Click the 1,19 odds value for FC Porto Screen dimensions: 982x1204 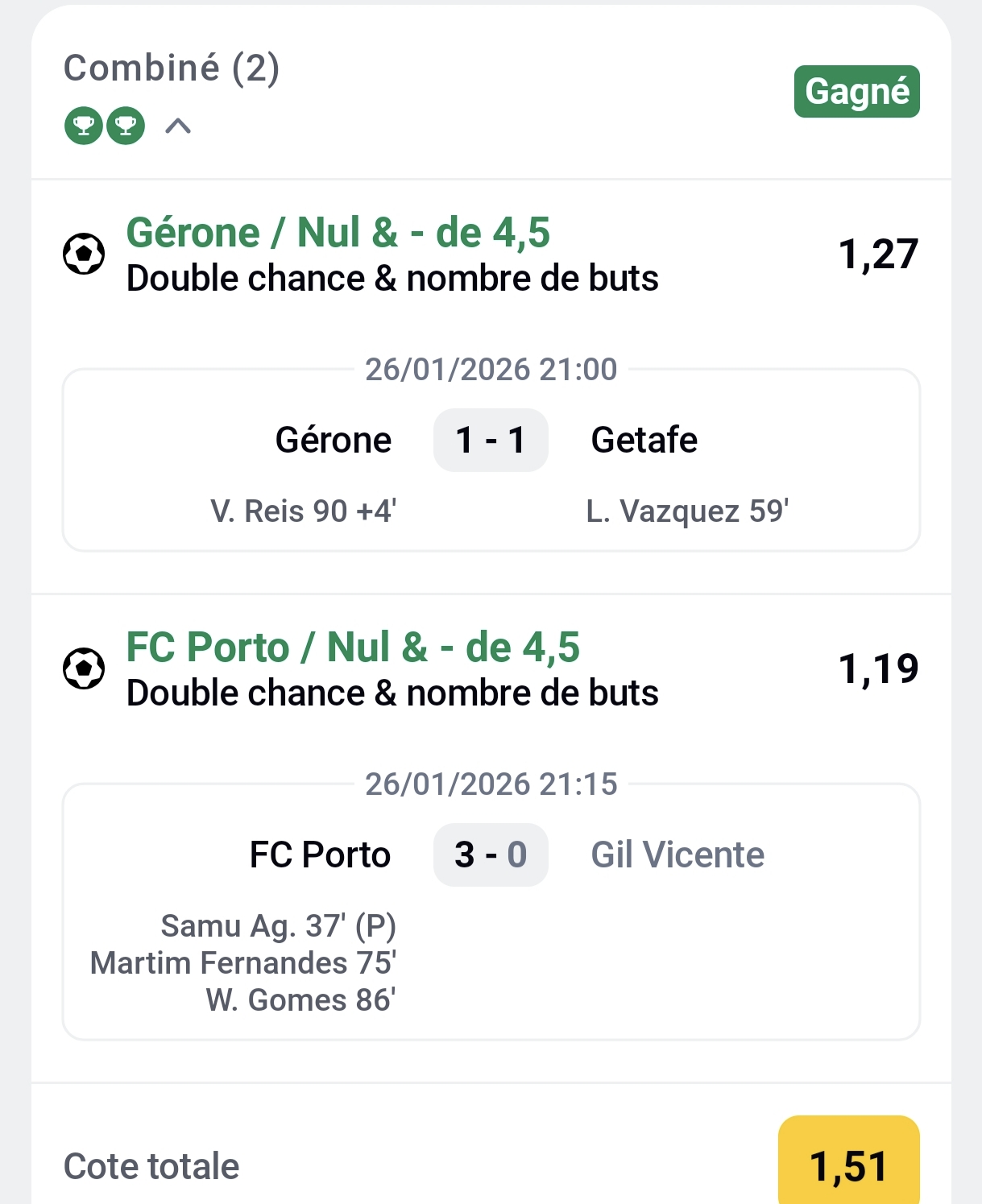point(879,667)
